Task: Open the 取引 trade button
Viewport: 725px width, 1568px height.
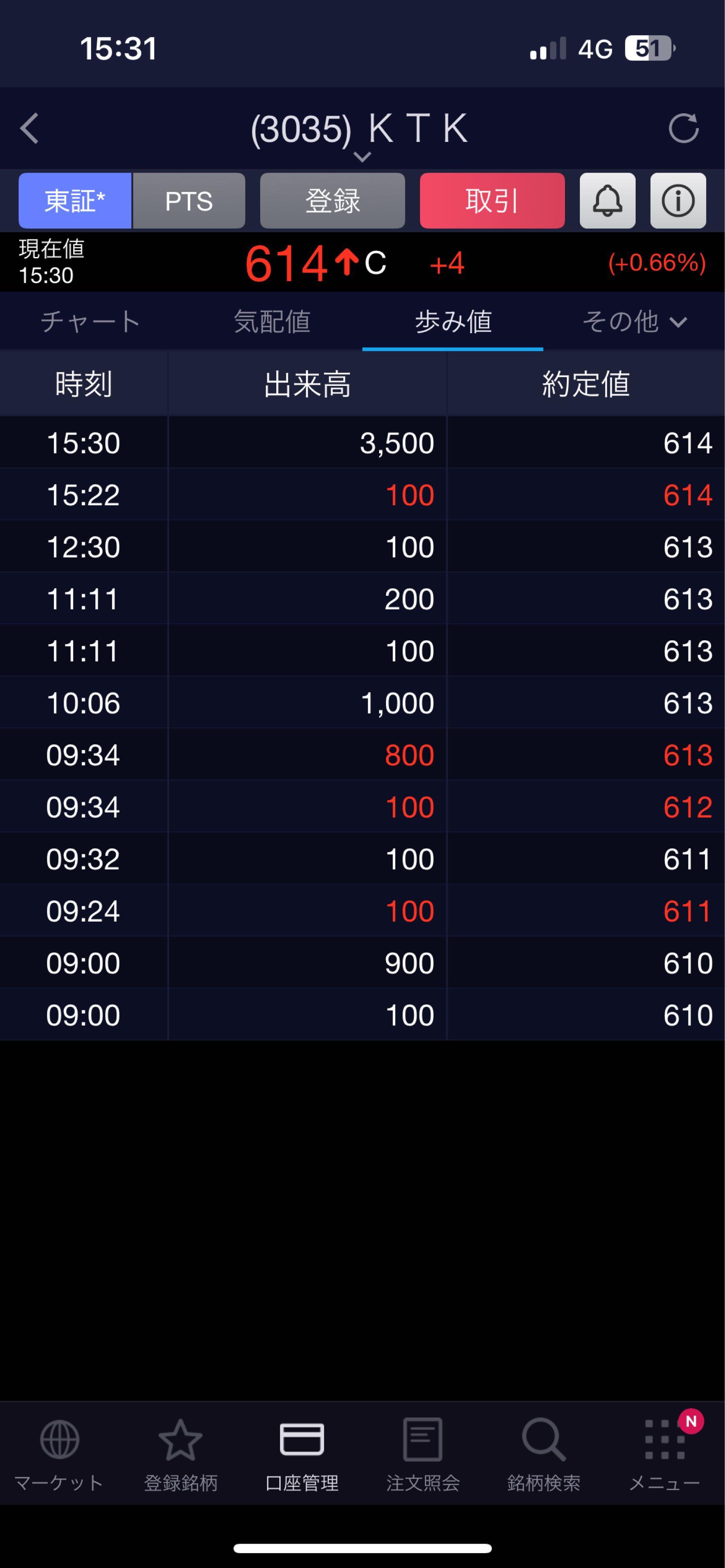Action: click(492, 201)
